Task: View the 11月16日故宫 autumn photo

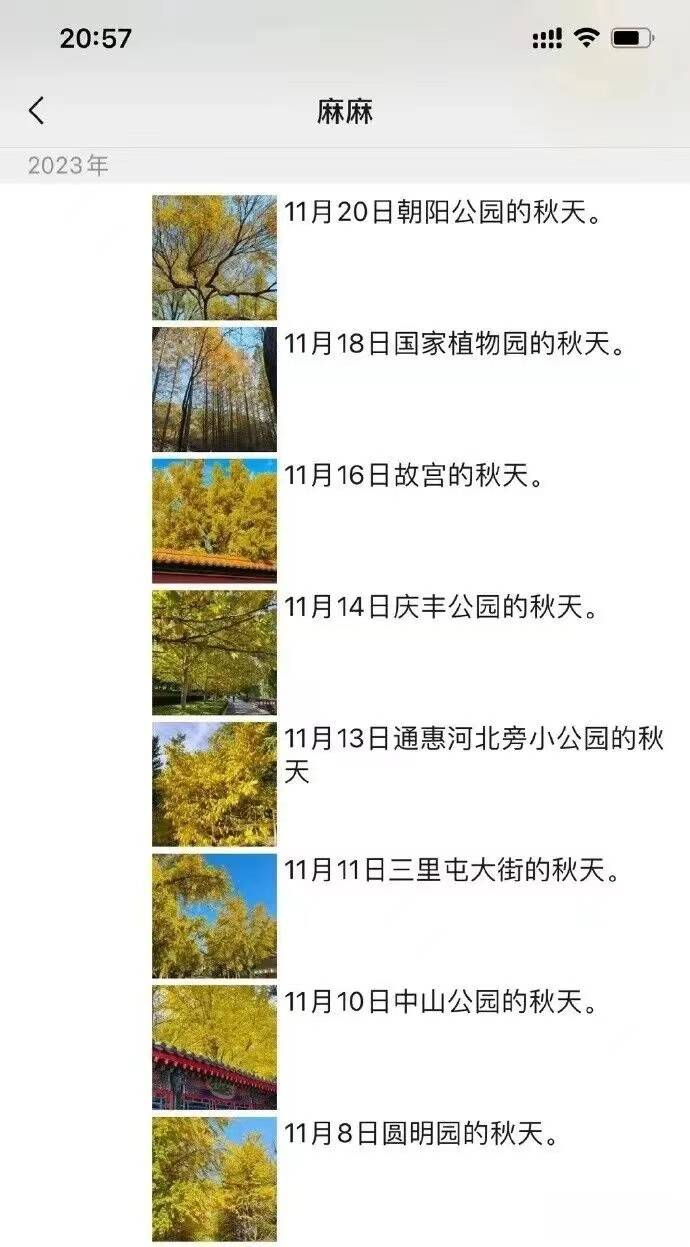Action: click(214, 521)
